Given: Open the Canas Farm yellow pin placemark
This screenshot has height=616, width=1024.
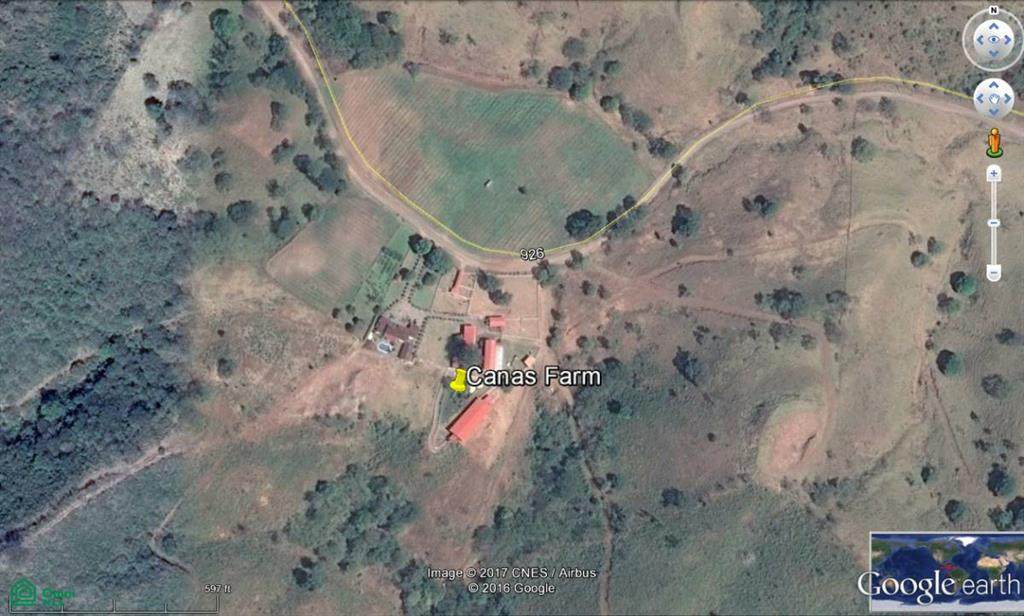Looking at the screenshot, I should pos(459,380).
